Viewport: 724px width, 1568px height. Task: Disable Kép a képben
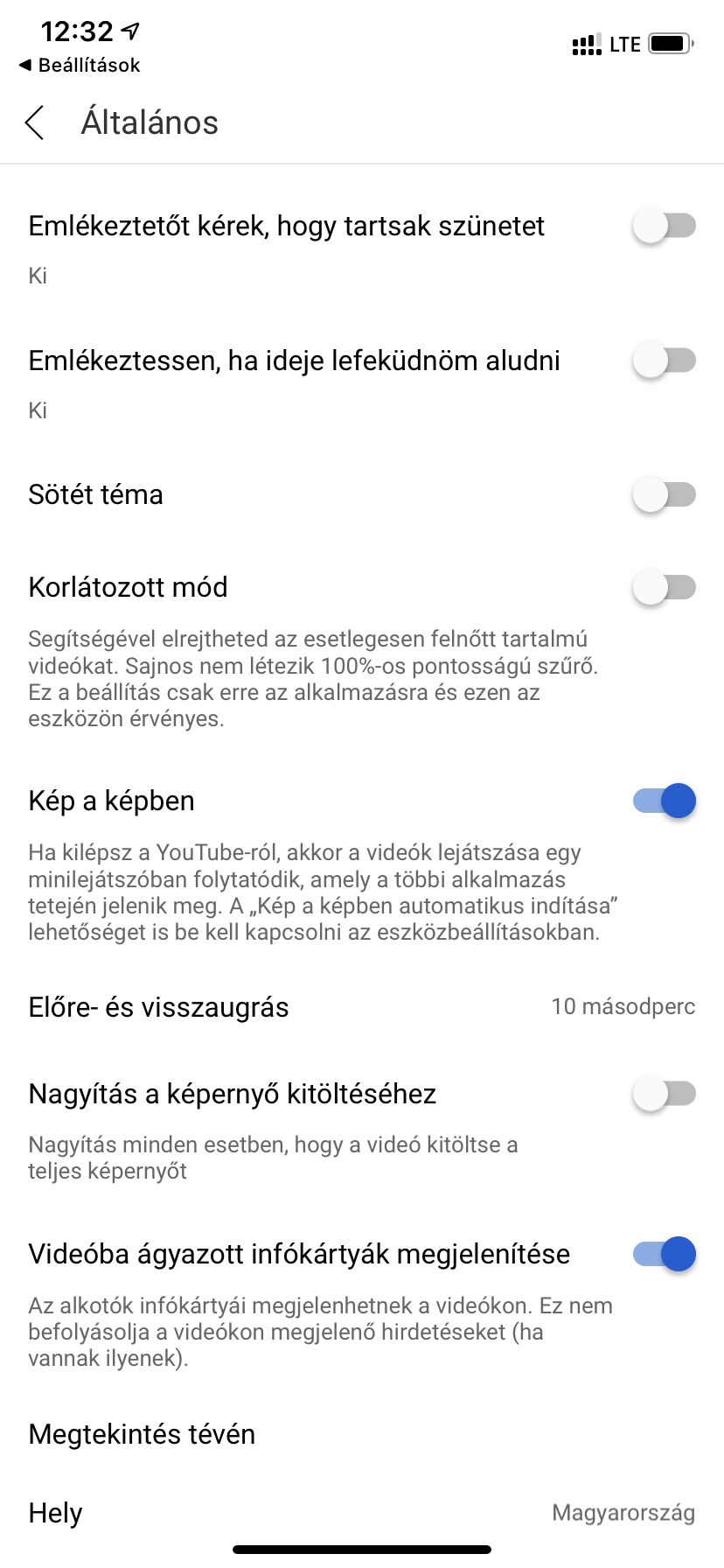coord(665,801)
